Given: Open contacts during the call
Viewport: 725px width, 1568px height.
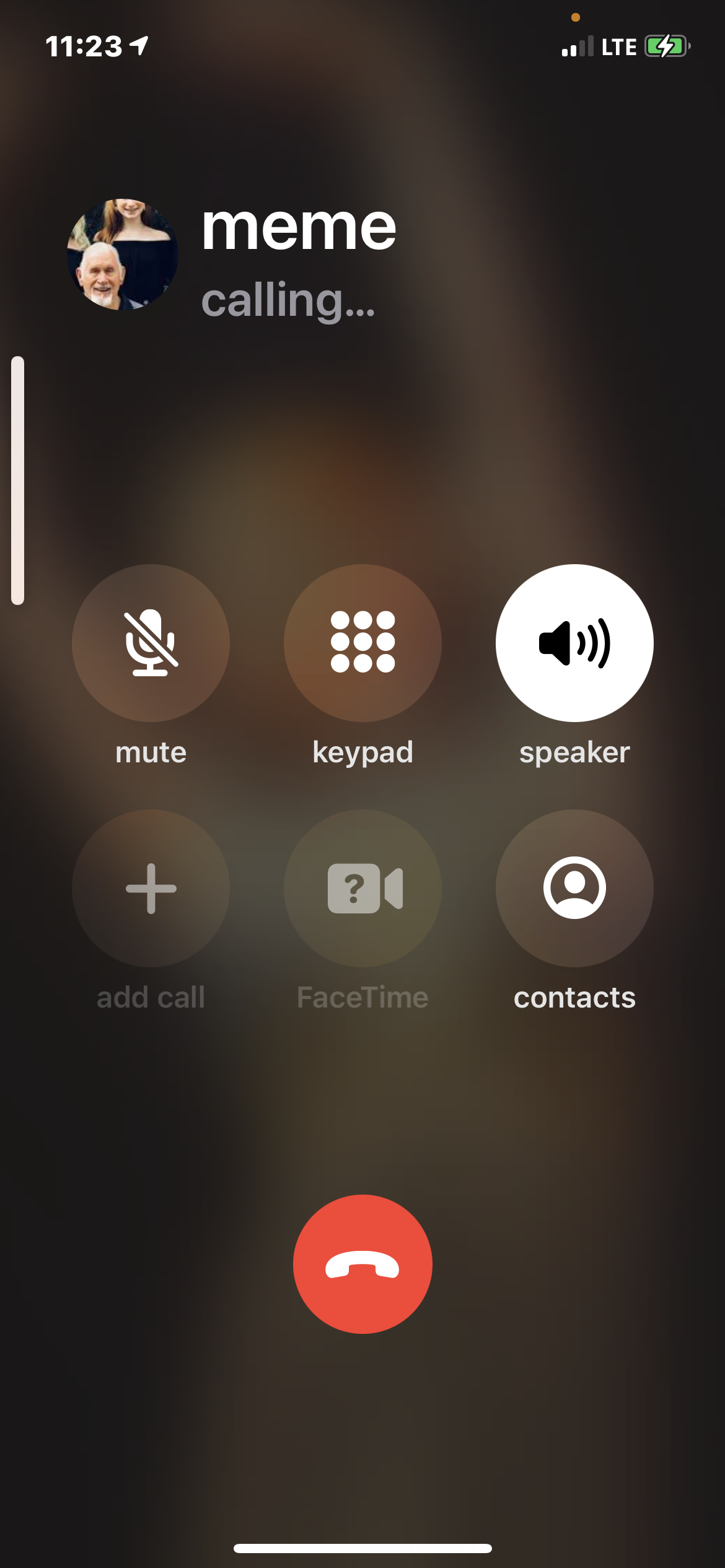Looking at the screenshot, I should point(574,888).
